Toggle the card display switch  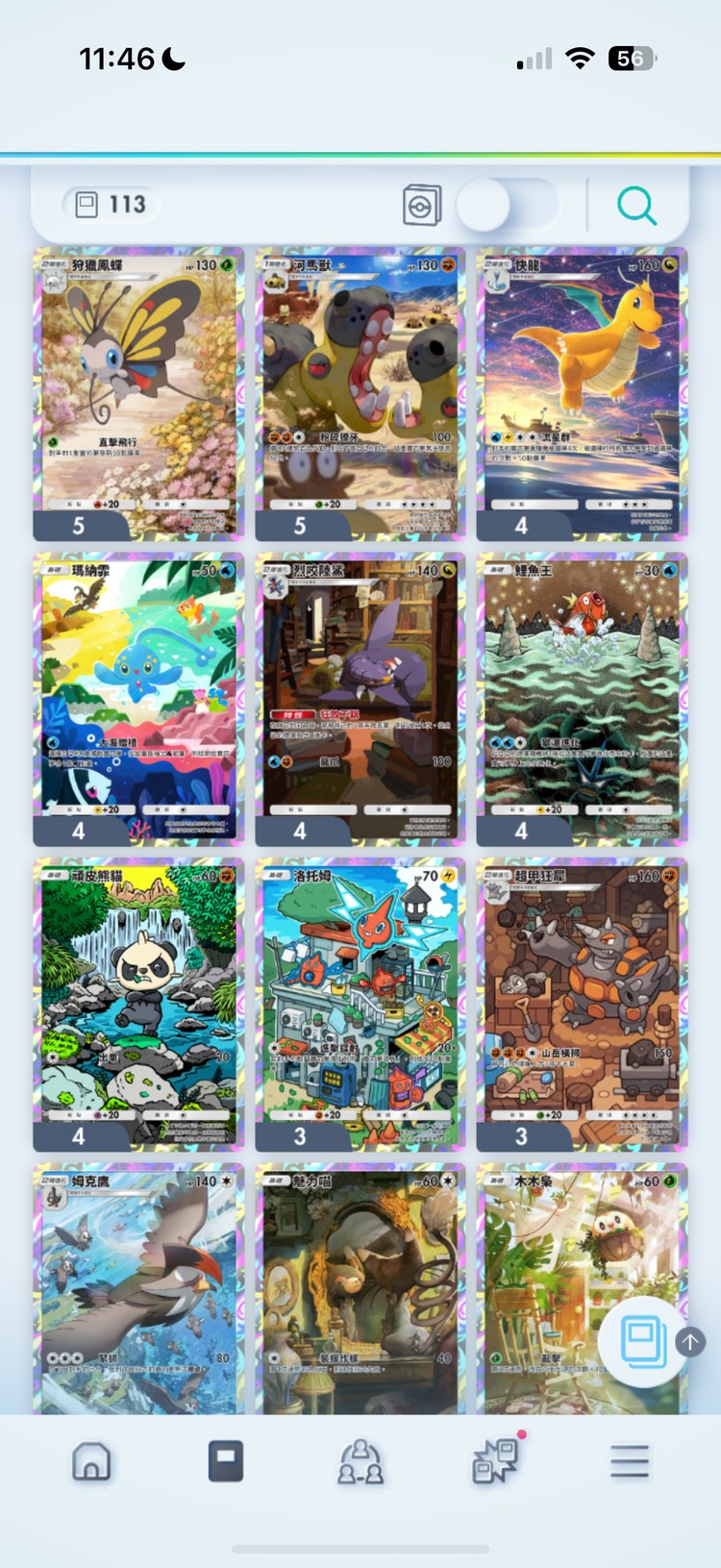507,205
